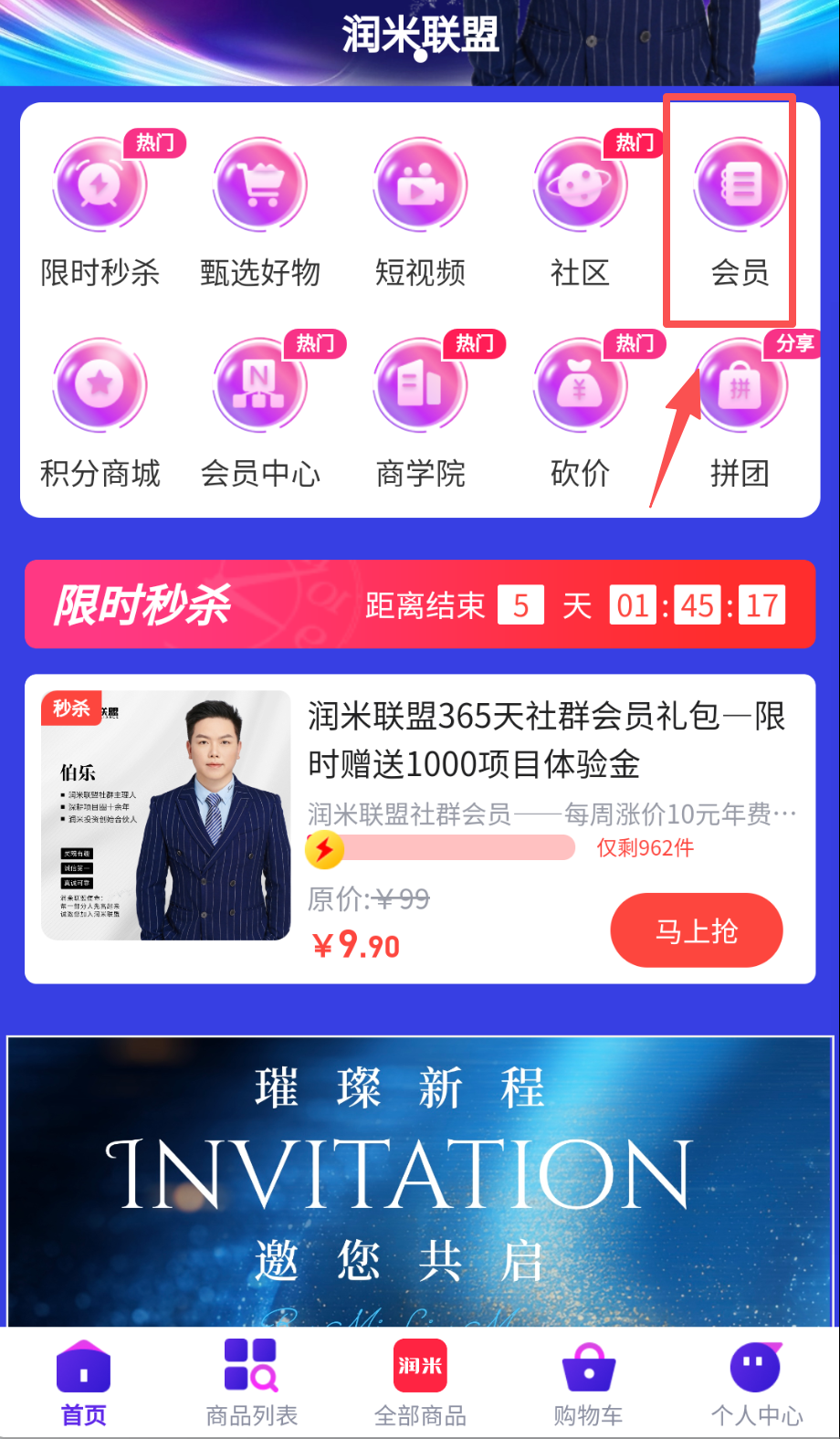Switch to the 商品列表 tab
This screenshot has width=840, height=1439.
(251, 1383)
